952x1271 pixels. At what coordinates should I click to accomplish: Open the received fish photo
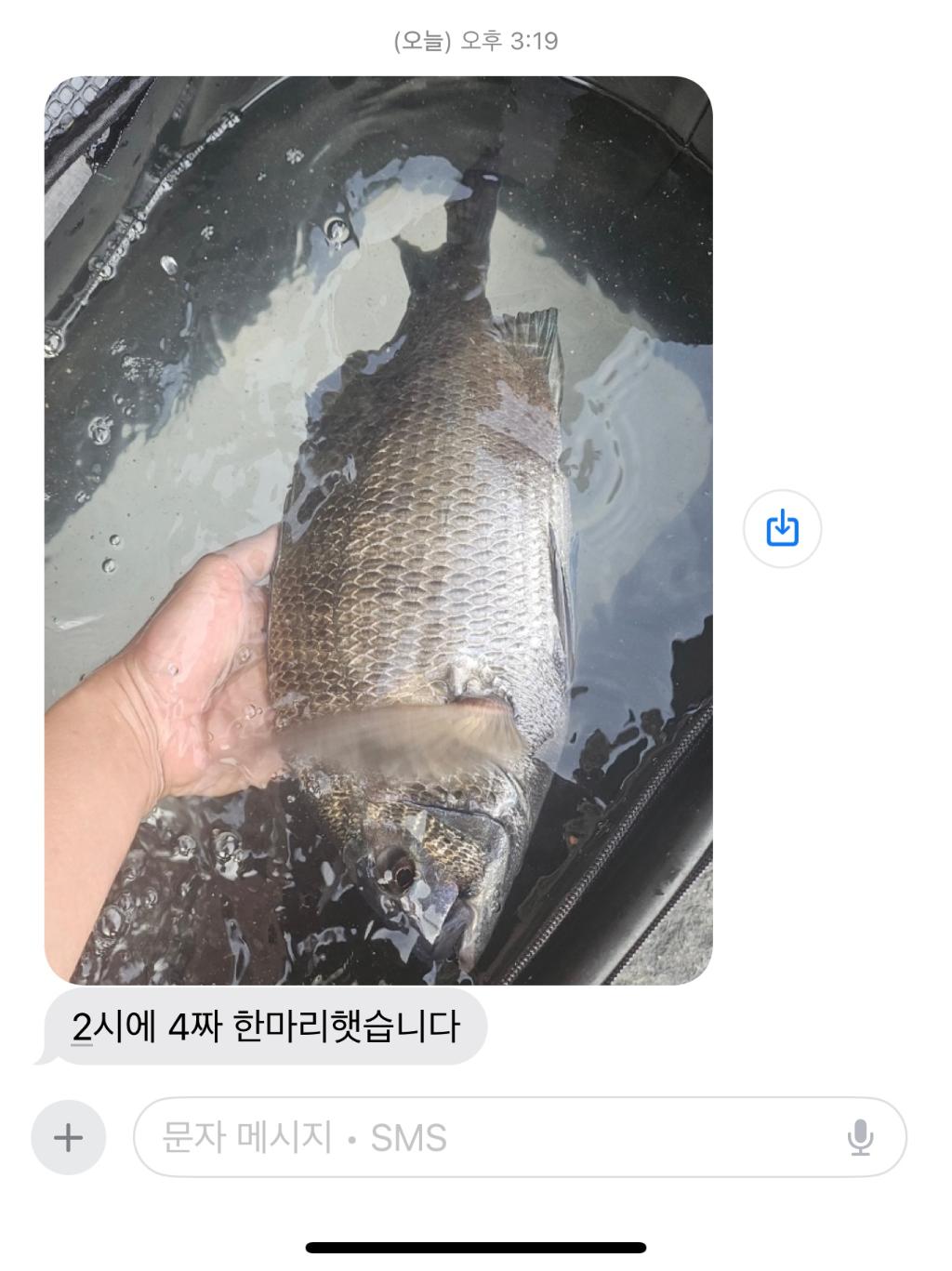[378, 530]
